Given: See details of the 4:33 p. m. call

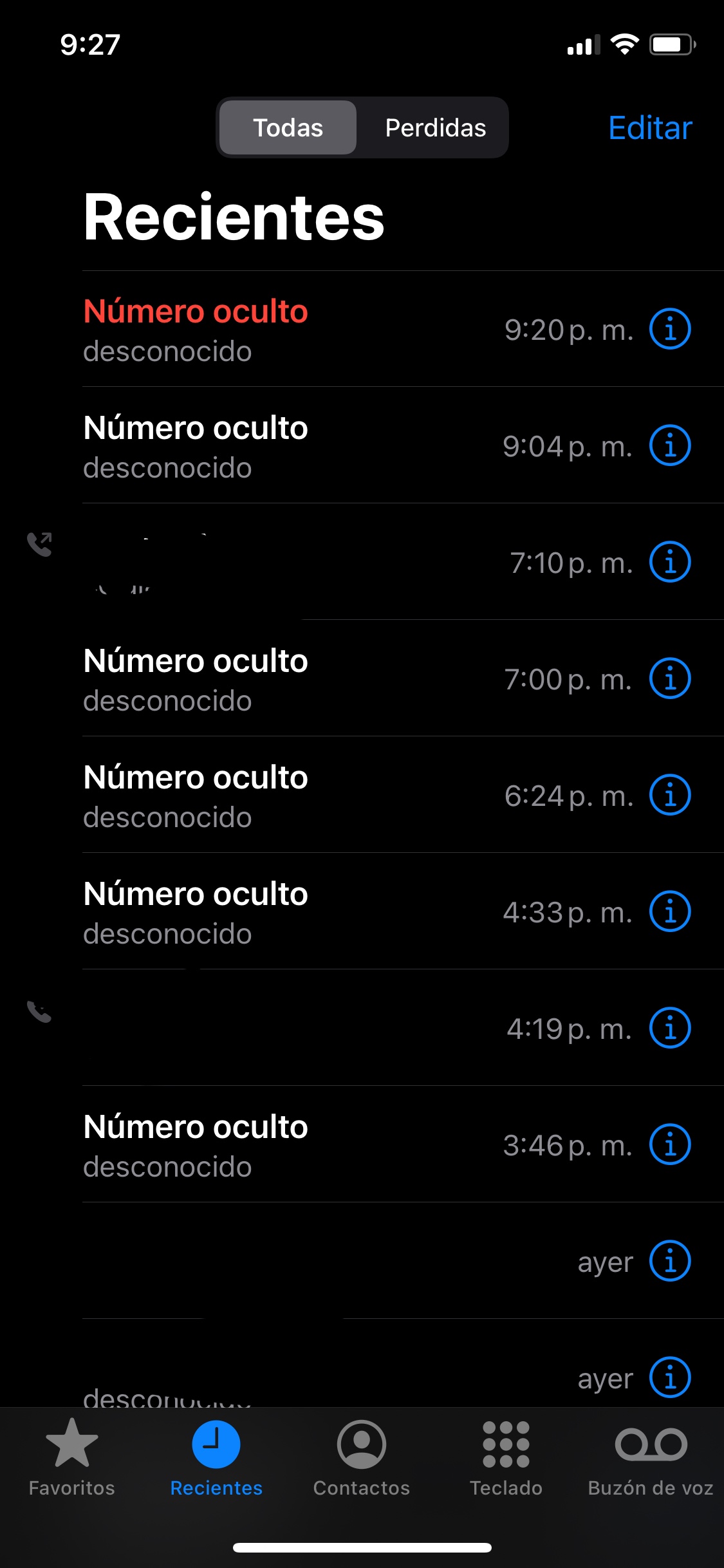Looking at the screenshot, I should click(x=669, y=911).
